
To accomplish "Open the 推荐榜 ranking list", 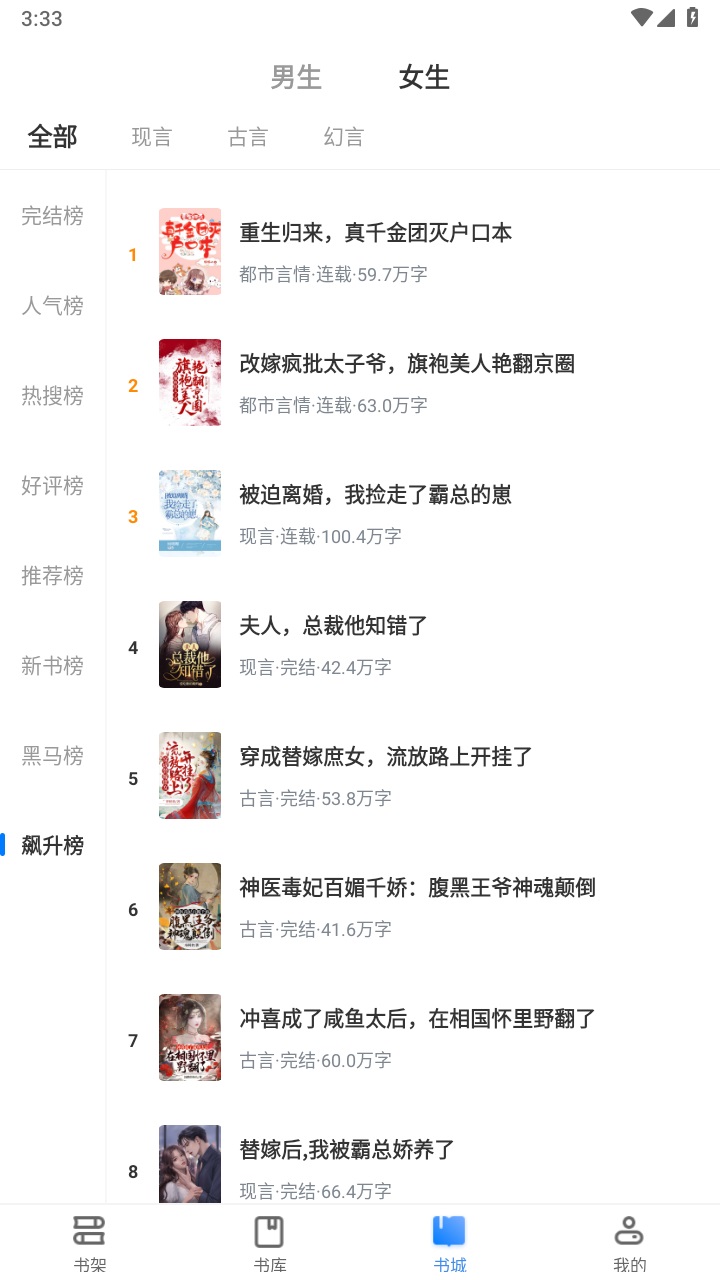I will 53,576.
